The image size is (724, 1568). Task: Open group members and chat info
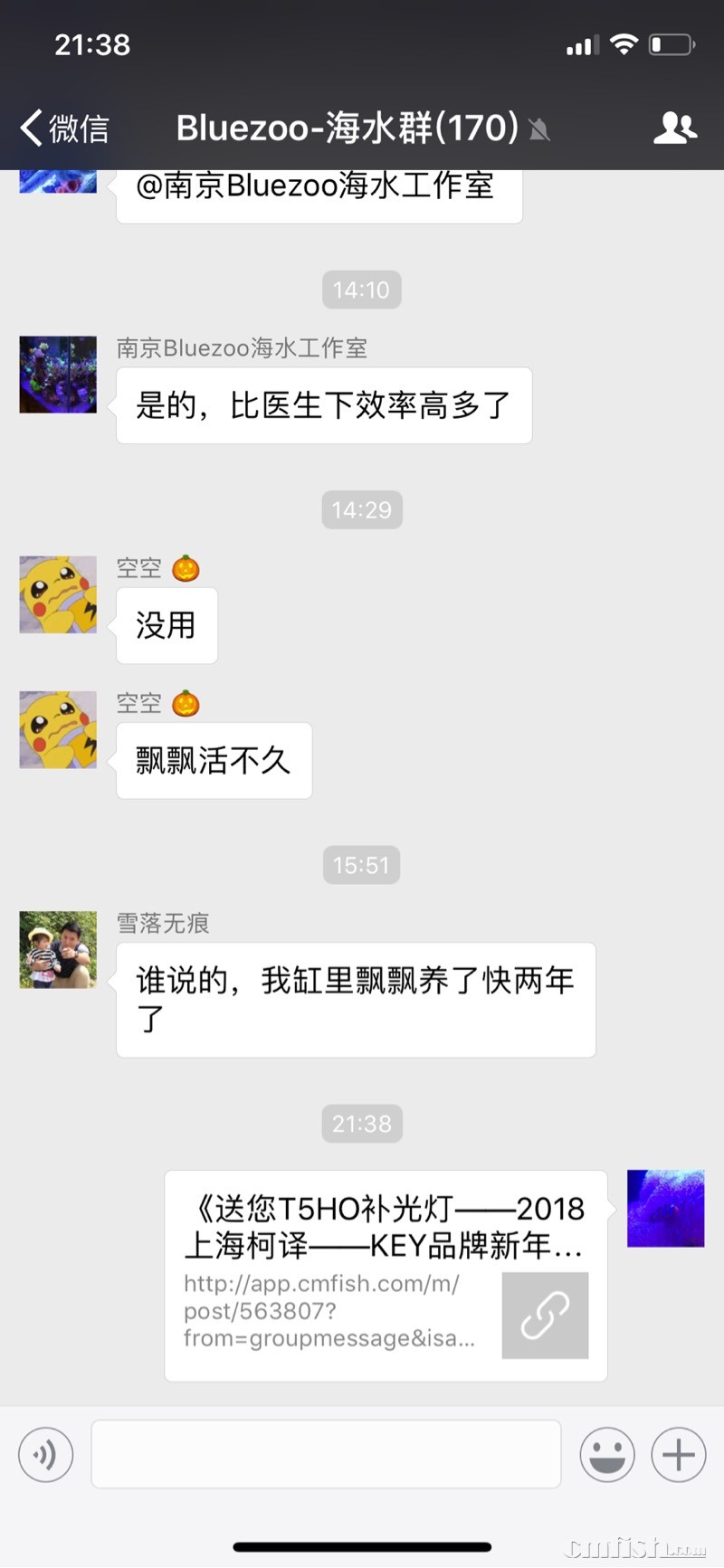tap(674, 128)
